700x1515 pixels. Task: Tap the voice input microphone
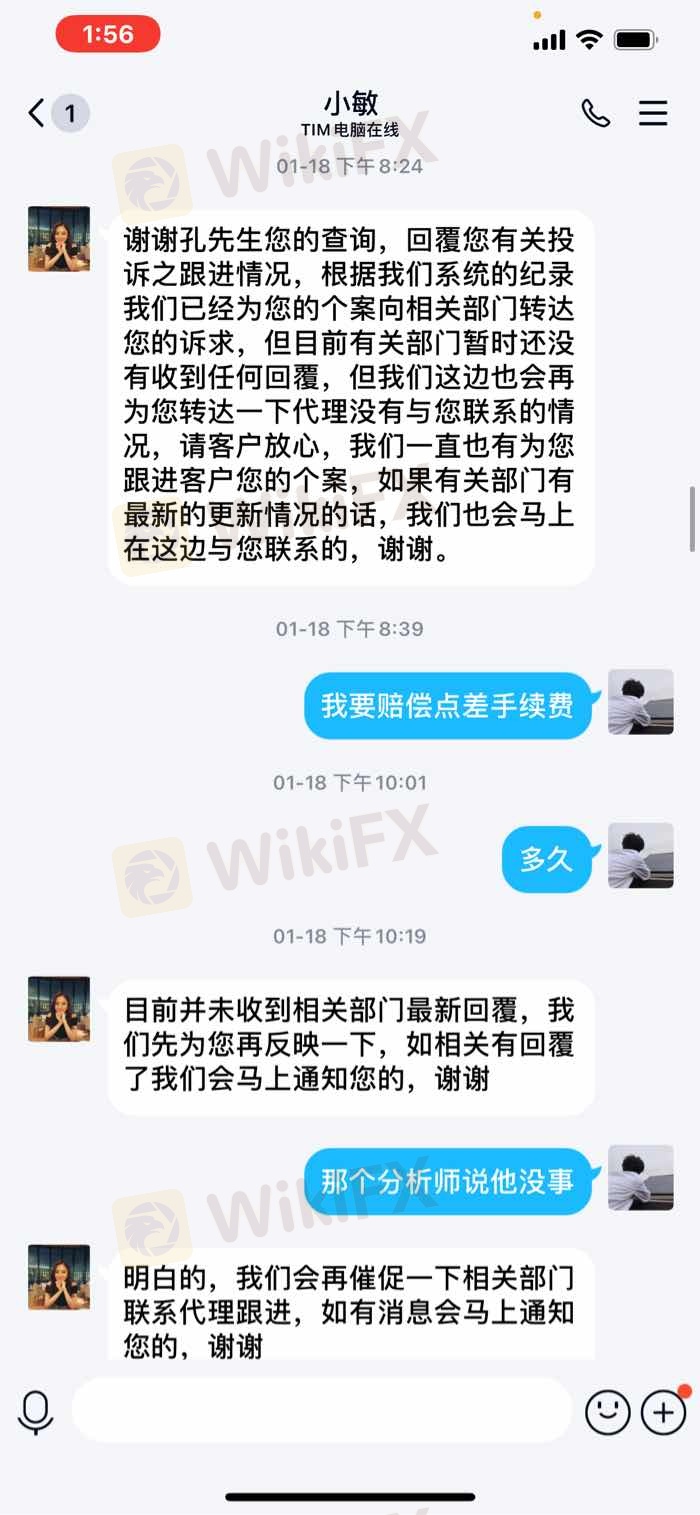[x=36, y=1412]
